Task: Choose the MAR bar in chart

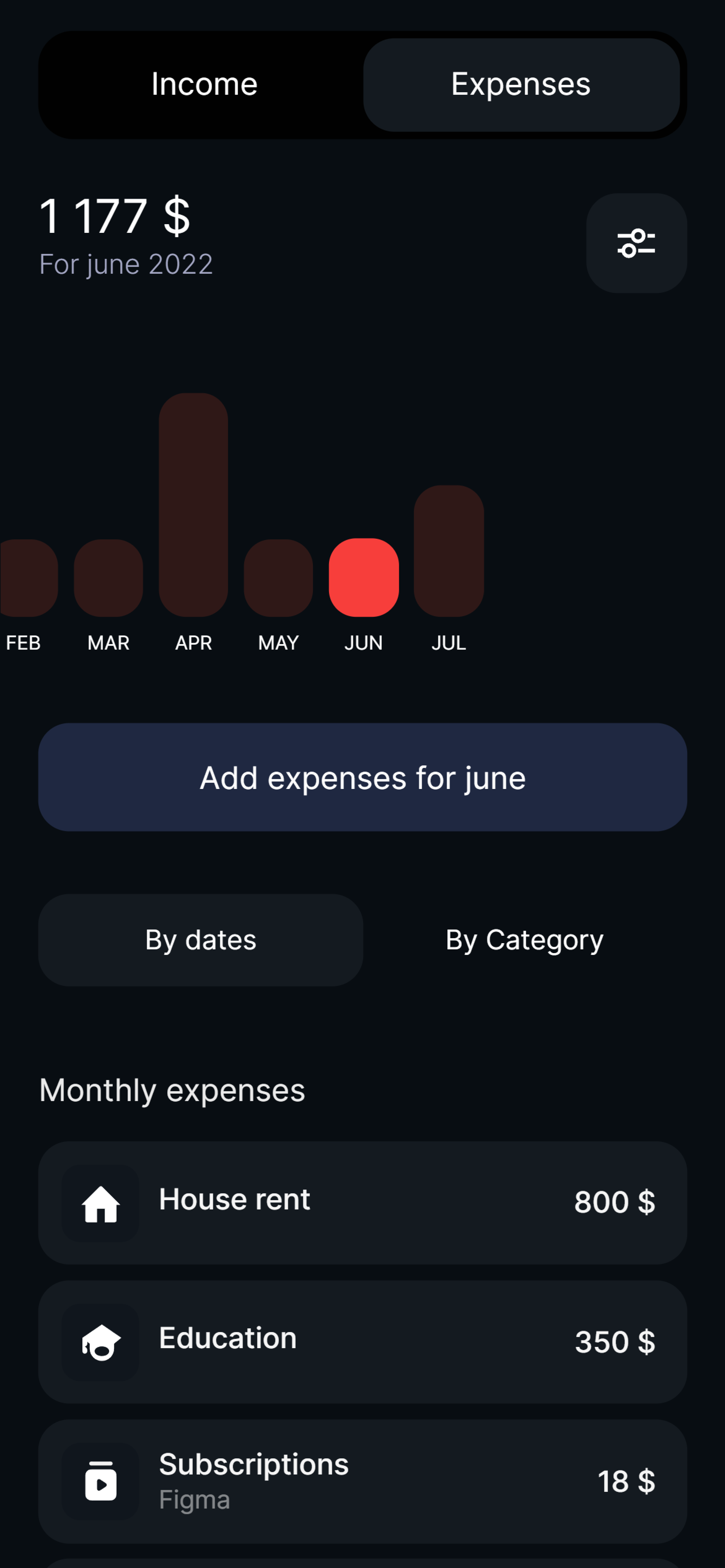Action: tap(108, 578)
